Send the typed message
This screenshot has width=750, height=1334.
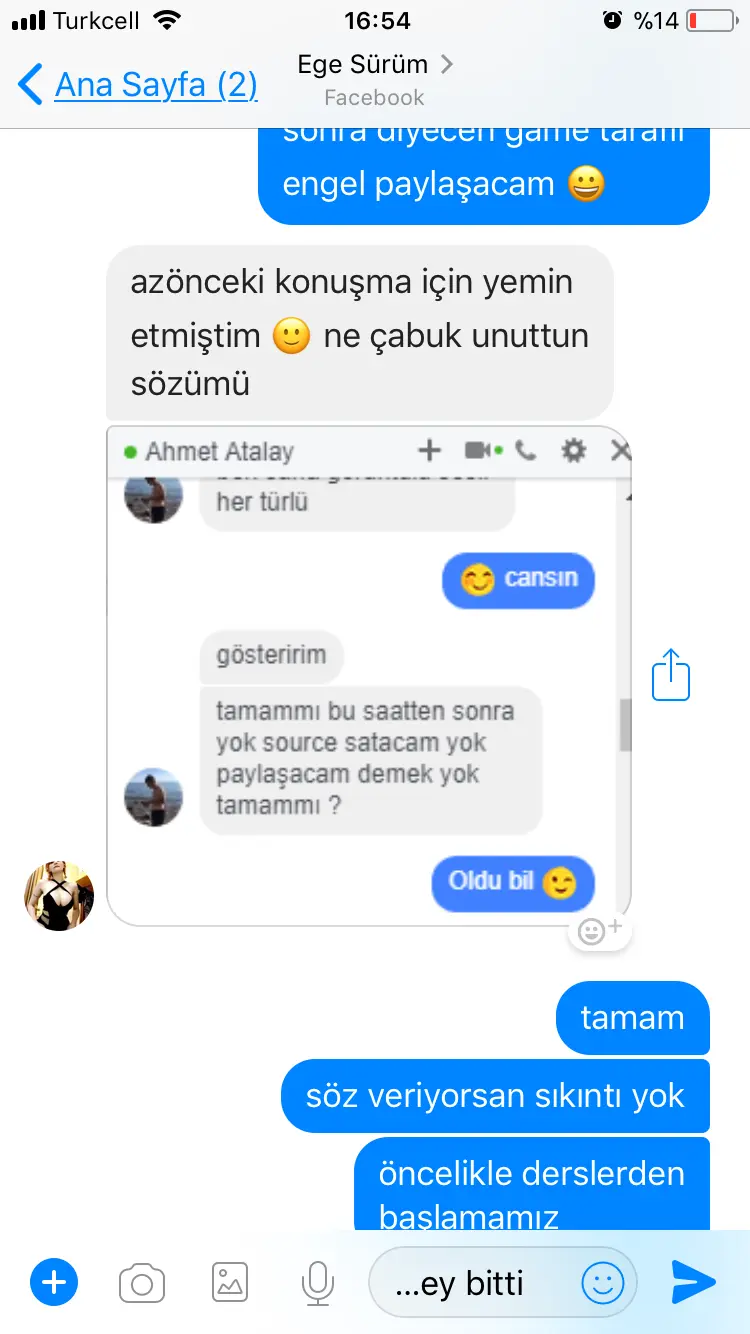pos(694,1282)
